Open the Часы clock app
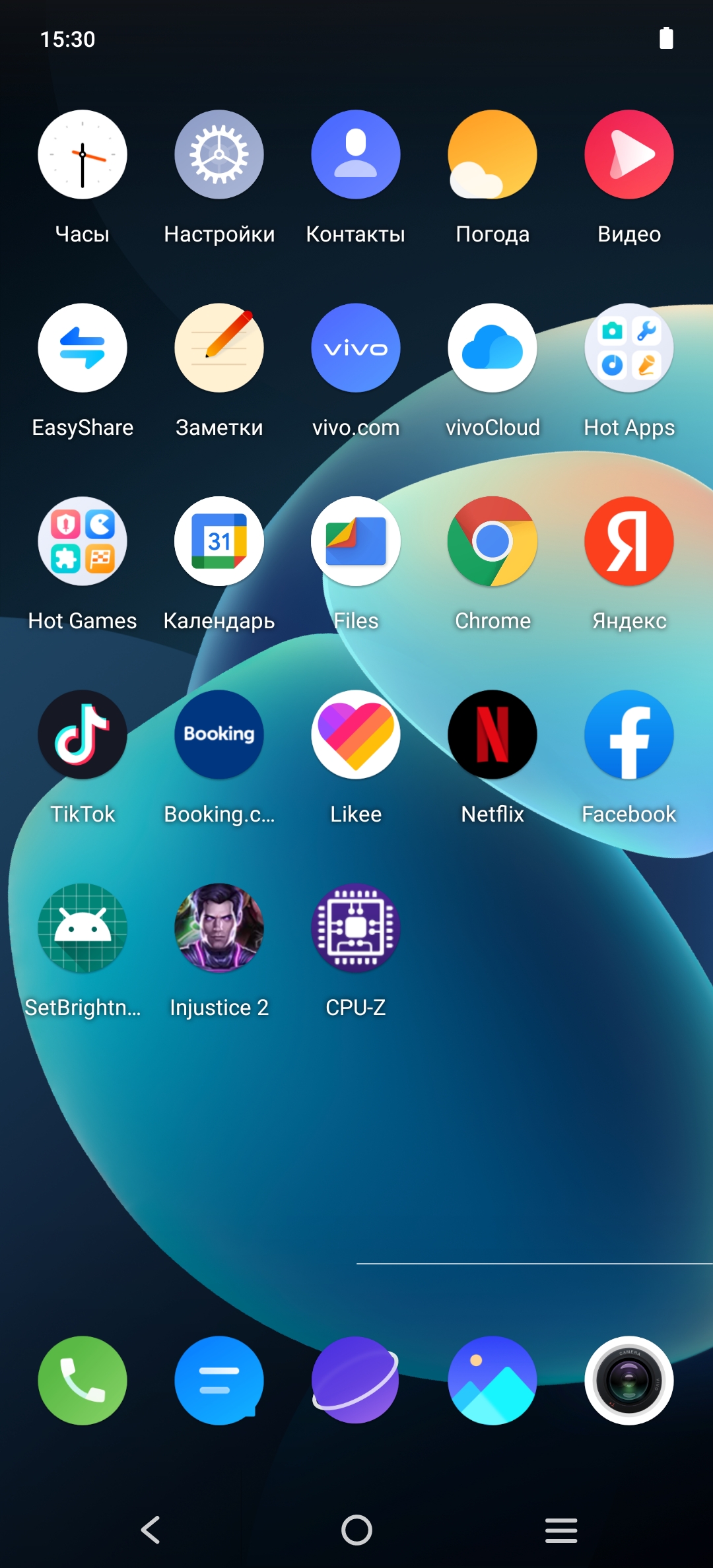 pyautogui.click(x=83, y=155)
